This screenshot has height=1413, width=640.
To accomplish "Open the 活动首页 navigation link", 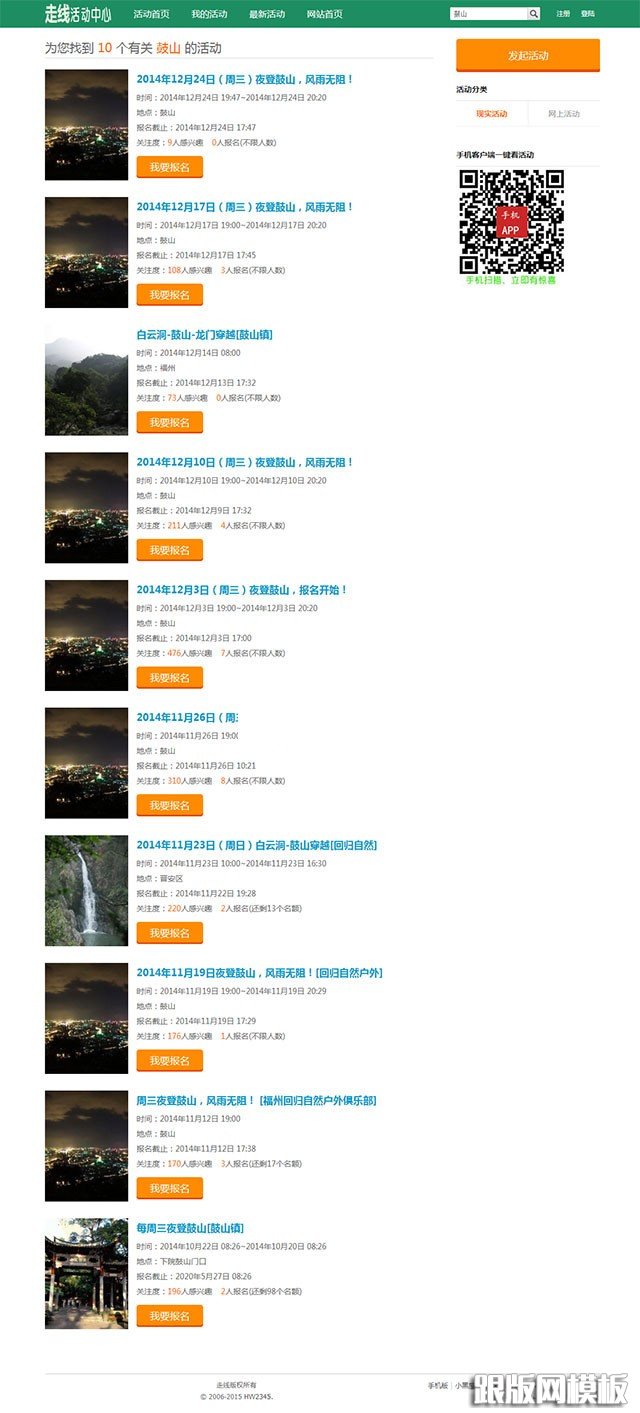I will point(151,14).
